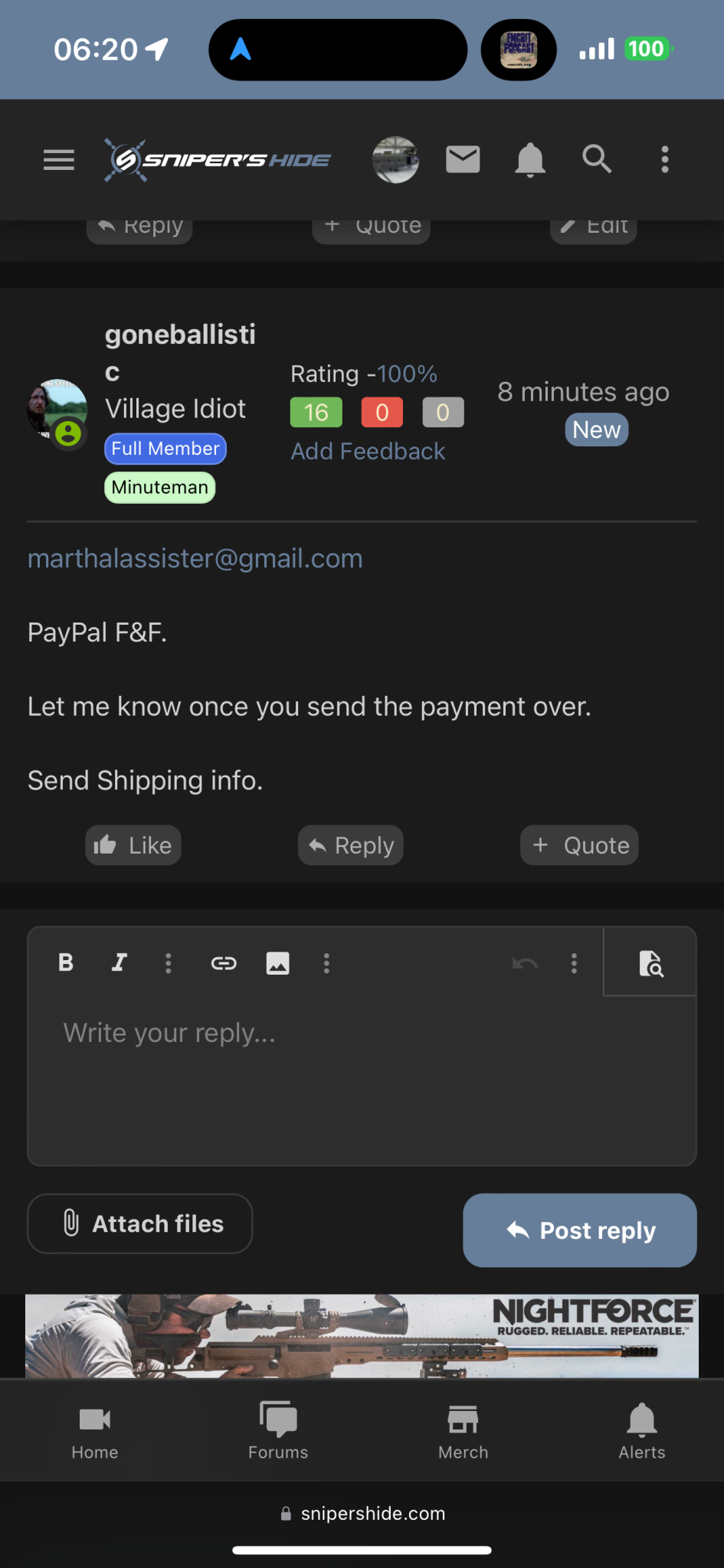
Task: Open the site search
Action: (597, 159)
